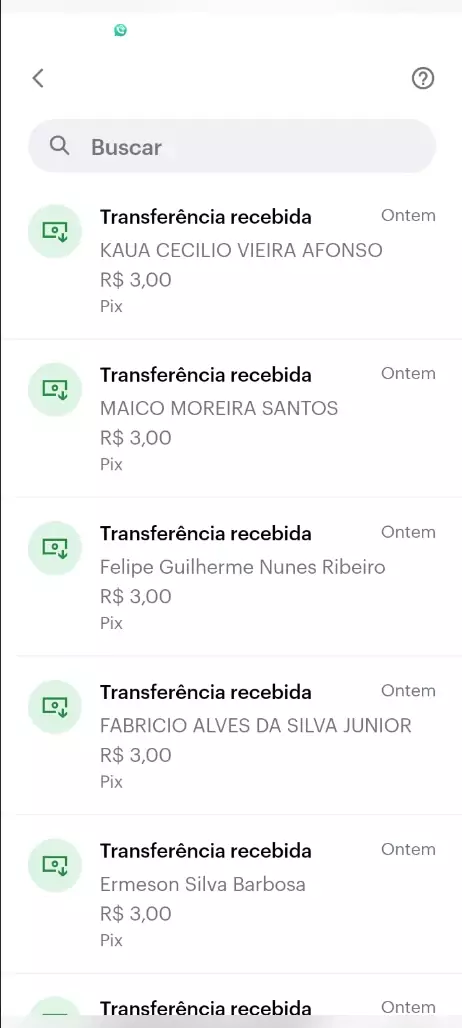462x1028 pixels.
Task: Open transfer from Ermeson Silva Barbosa
Action: pos(232,894)
